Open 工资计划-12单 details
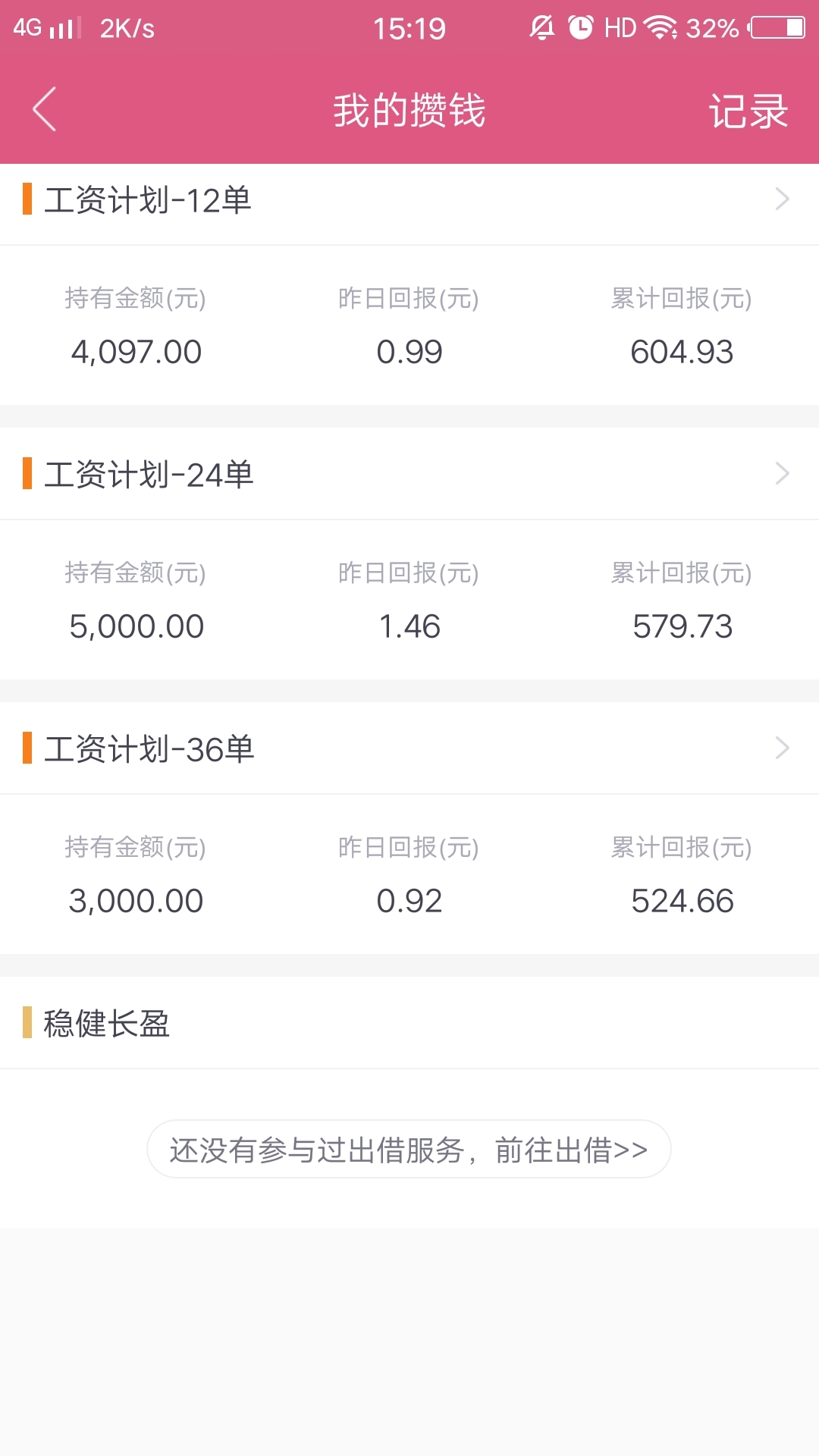819x1456 pixels. [409, 200]
